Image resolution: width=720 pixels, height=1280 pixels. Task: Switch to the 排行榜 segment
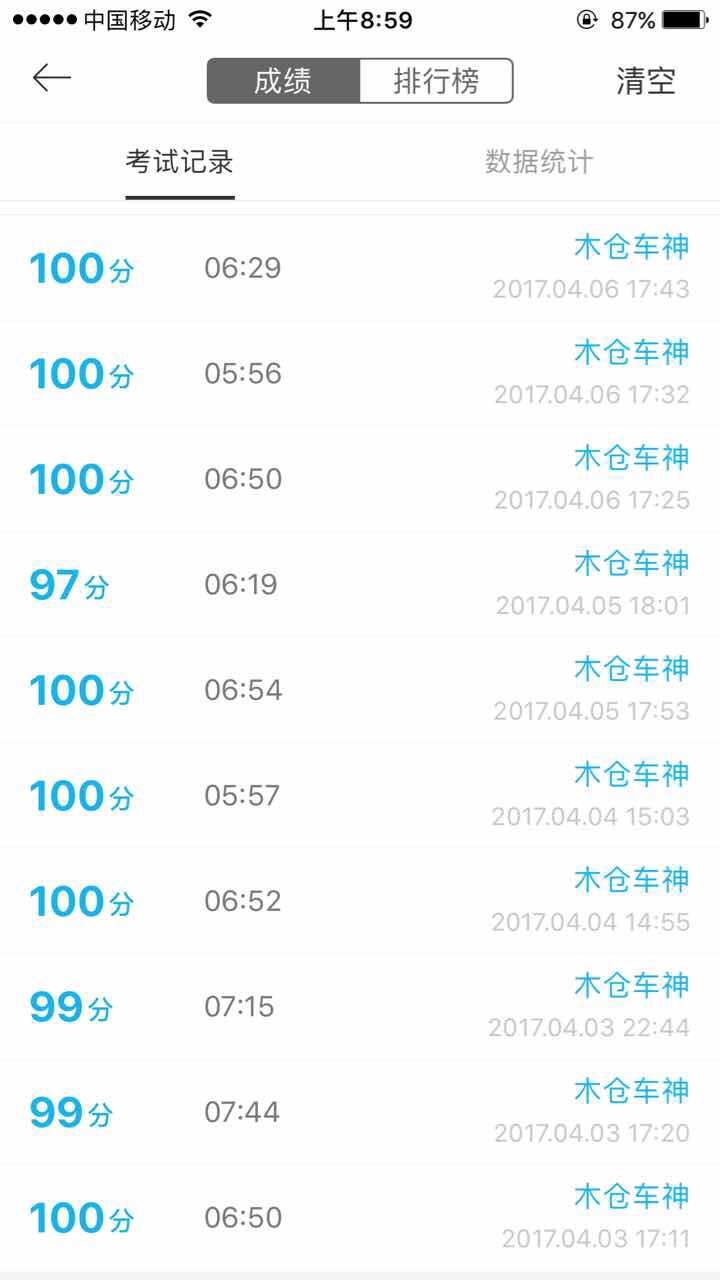pyautogui.click(x=436, y=81)
